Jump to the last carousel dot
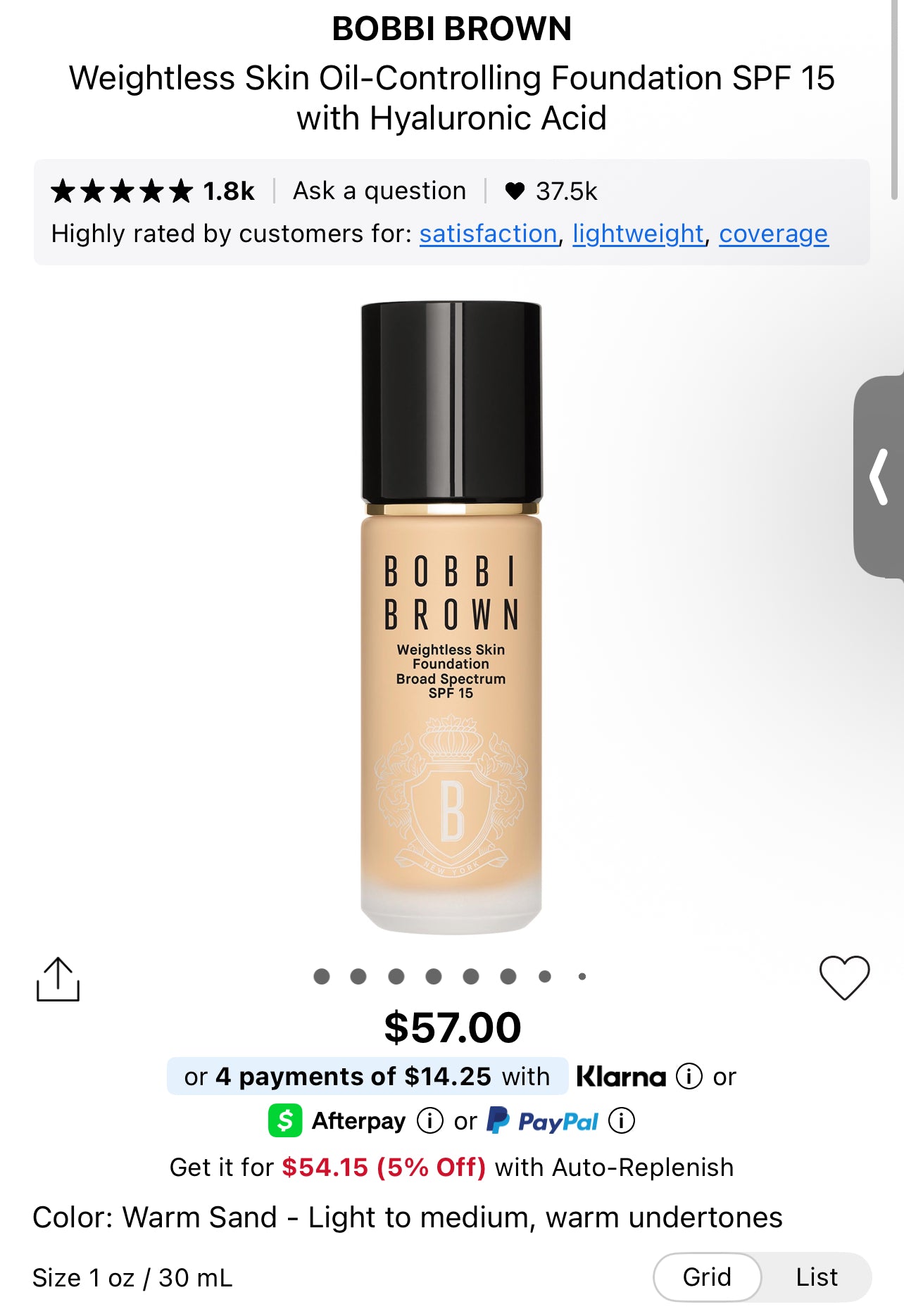The image size is (904, 1316). pos(582,976)
